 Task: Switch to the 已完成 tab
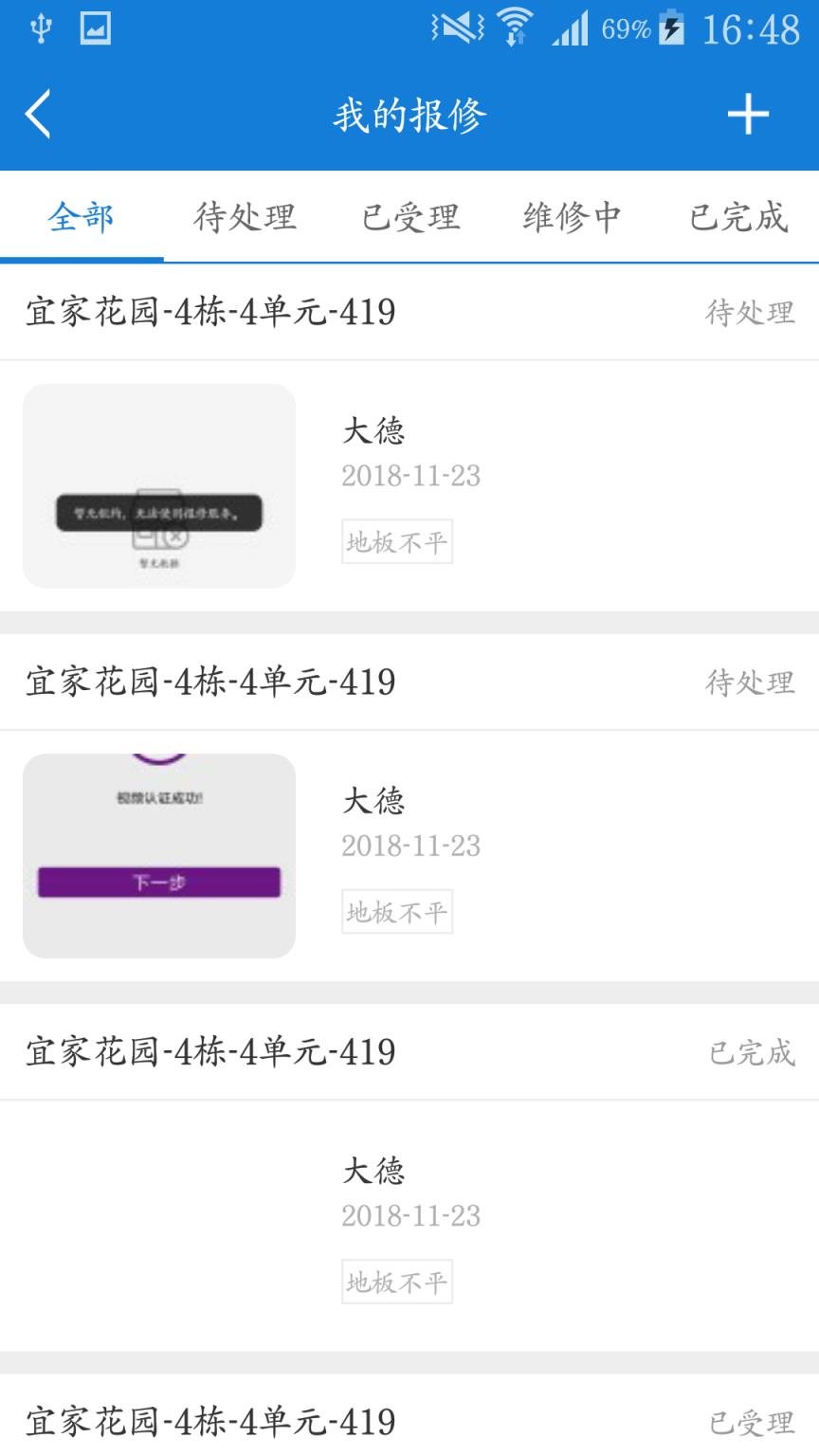[738, 216]
